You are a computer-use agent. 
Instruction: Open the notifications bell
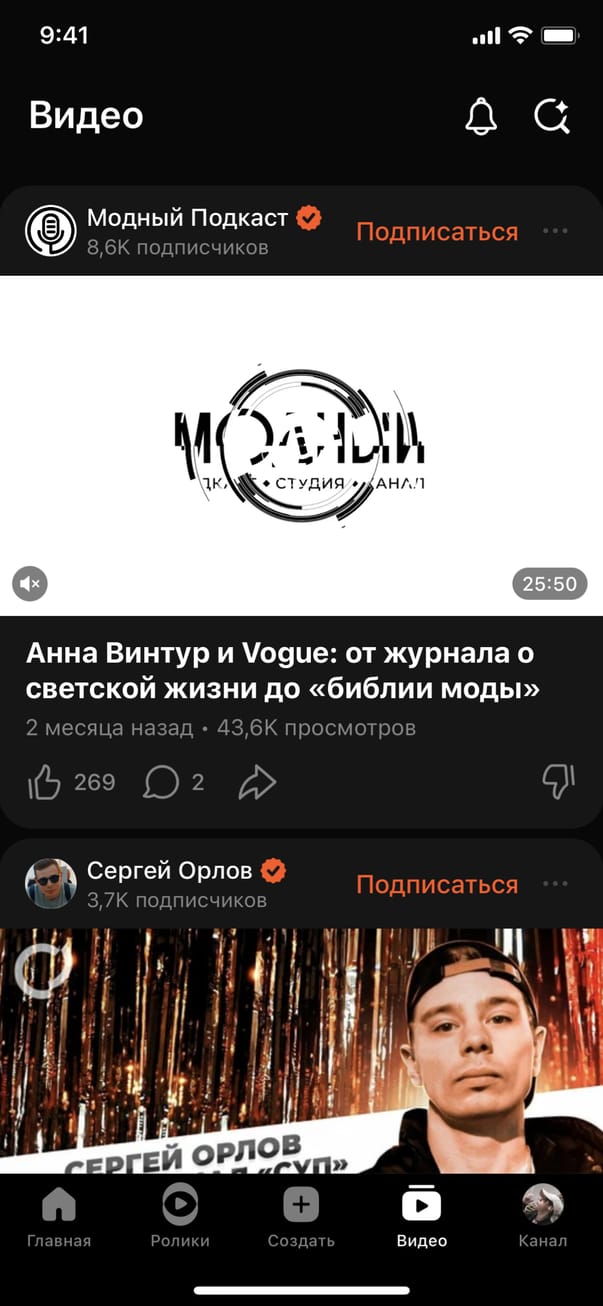(x=481, y=117)
